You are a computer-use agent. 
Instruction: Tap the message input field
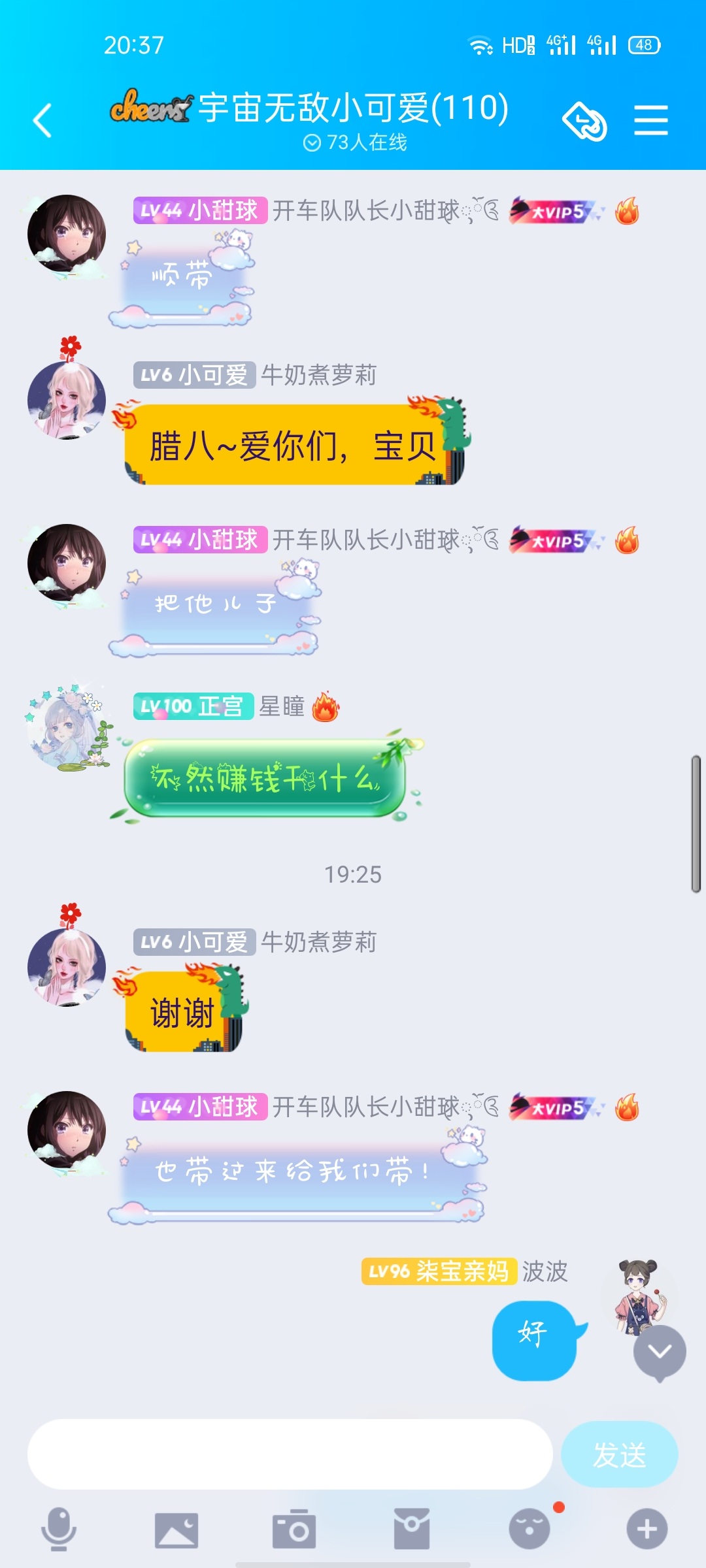click(x=290, y=1454)
